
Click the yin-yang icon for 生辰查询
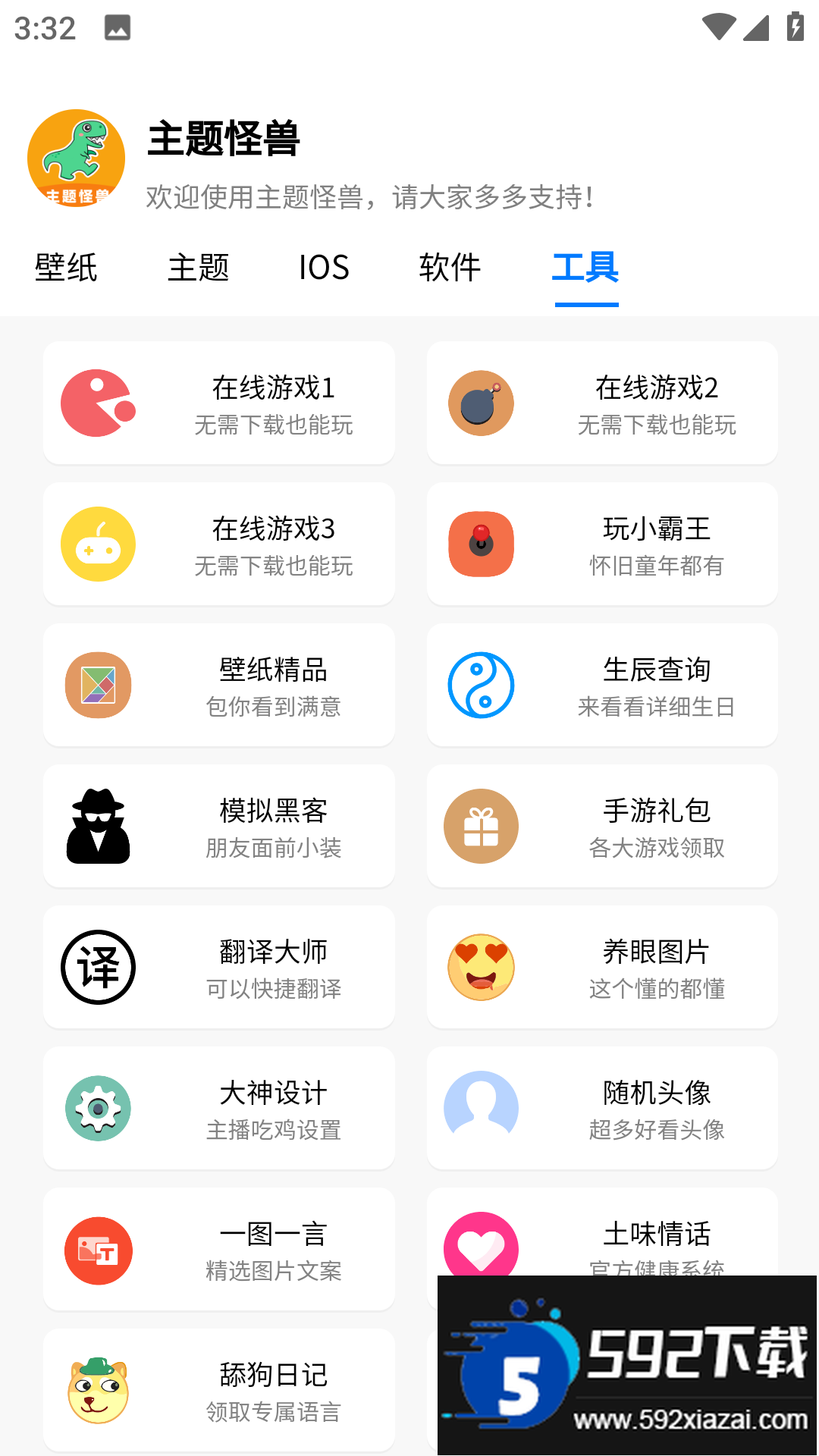[481, 685]
